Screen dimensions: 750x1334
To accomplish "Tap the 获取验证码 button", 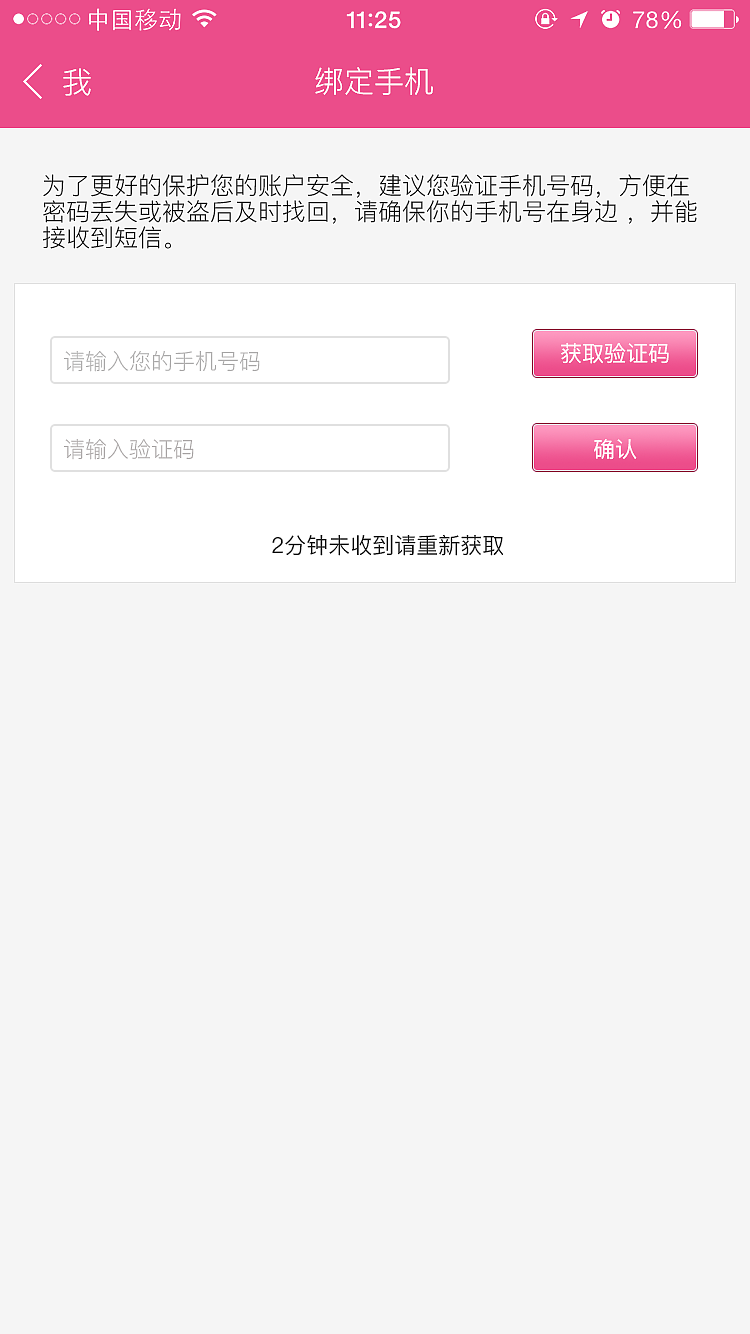I will (614, 353).
